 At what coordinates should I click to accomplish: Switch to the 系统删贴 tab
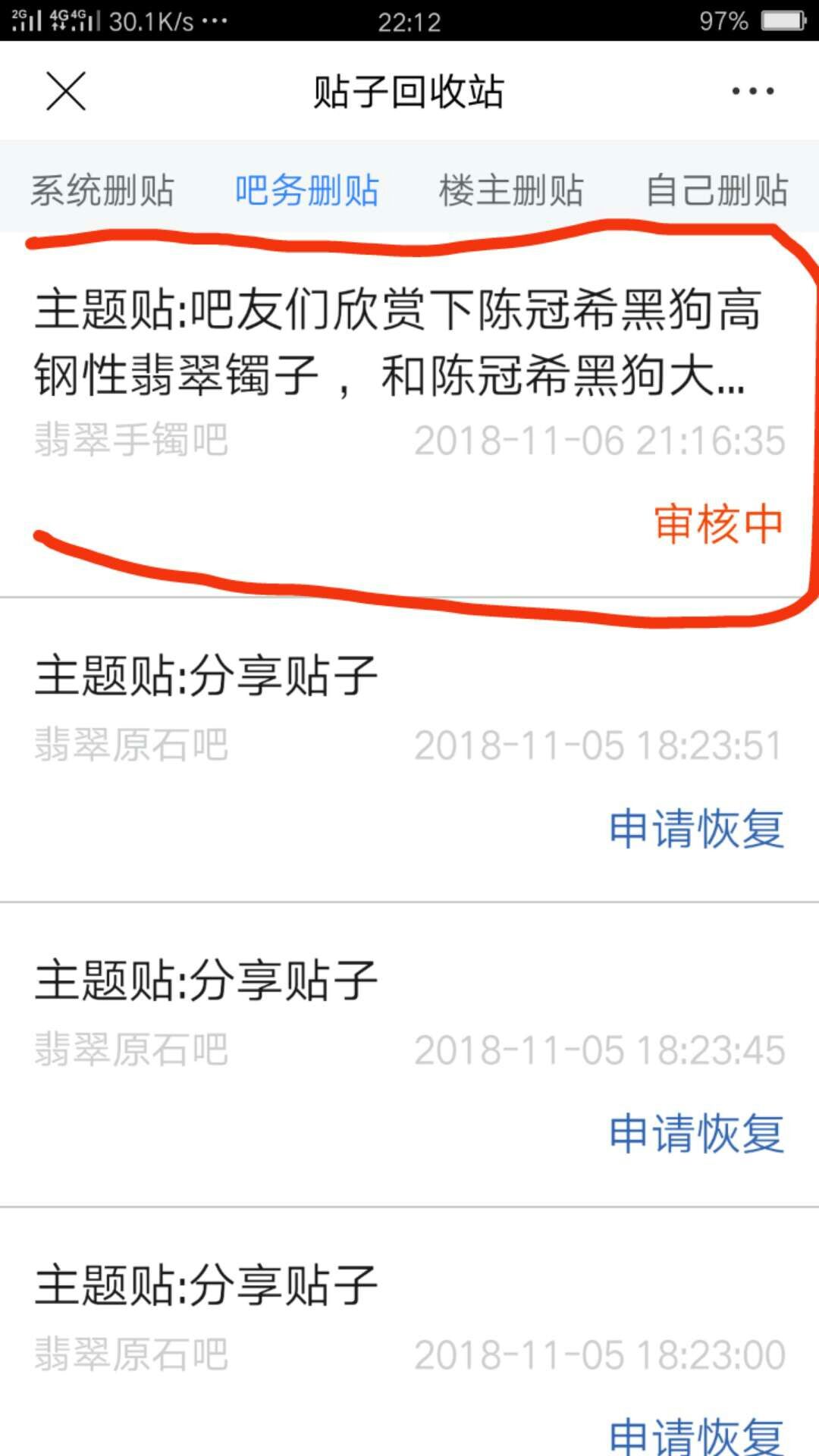pos(102,190)
